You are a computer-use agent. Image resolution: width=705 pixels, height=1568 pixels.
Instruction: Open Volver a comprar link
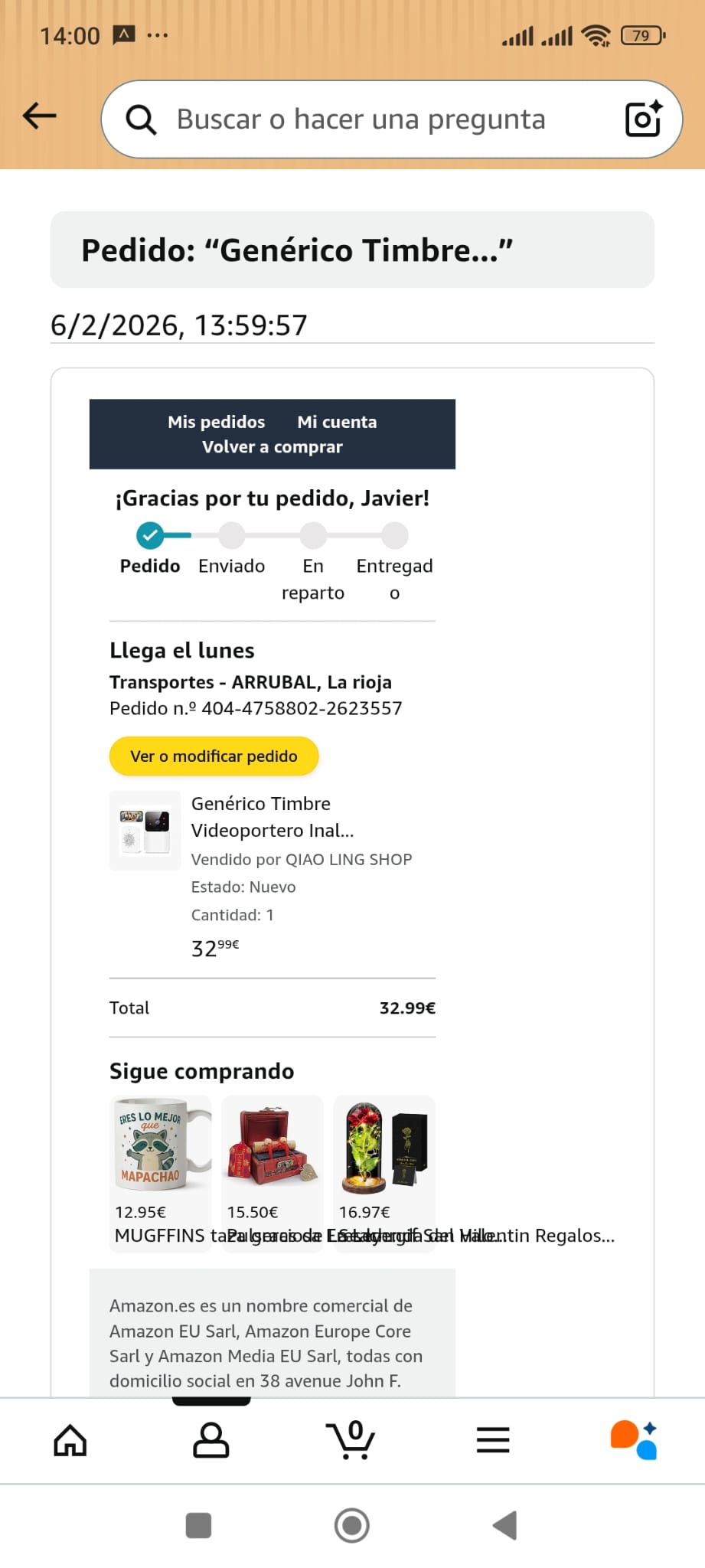pyautogui.click(x=272, y=447)
